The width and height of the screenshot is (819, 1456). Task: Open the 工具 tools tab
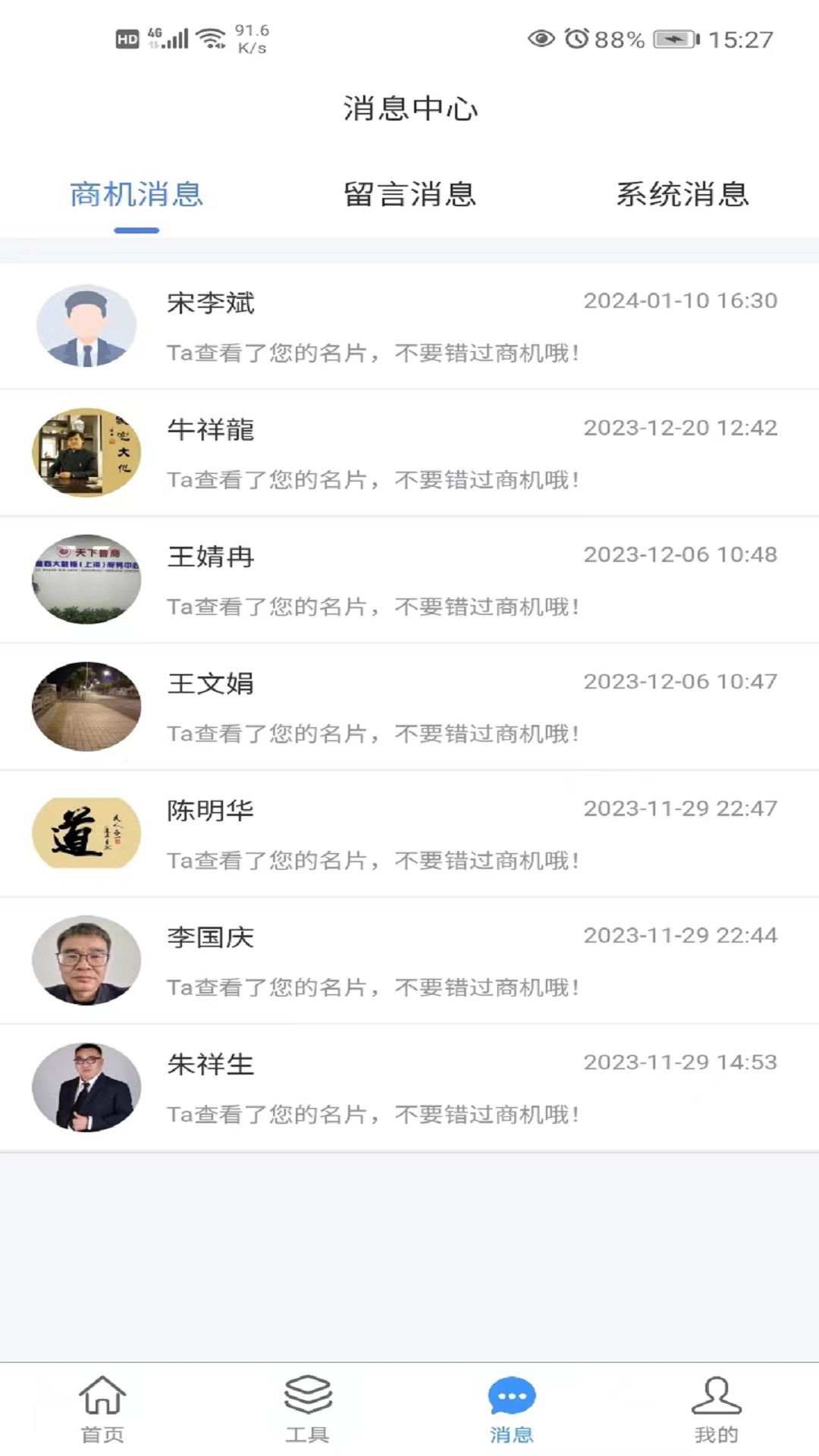(x=307, y=1409)
